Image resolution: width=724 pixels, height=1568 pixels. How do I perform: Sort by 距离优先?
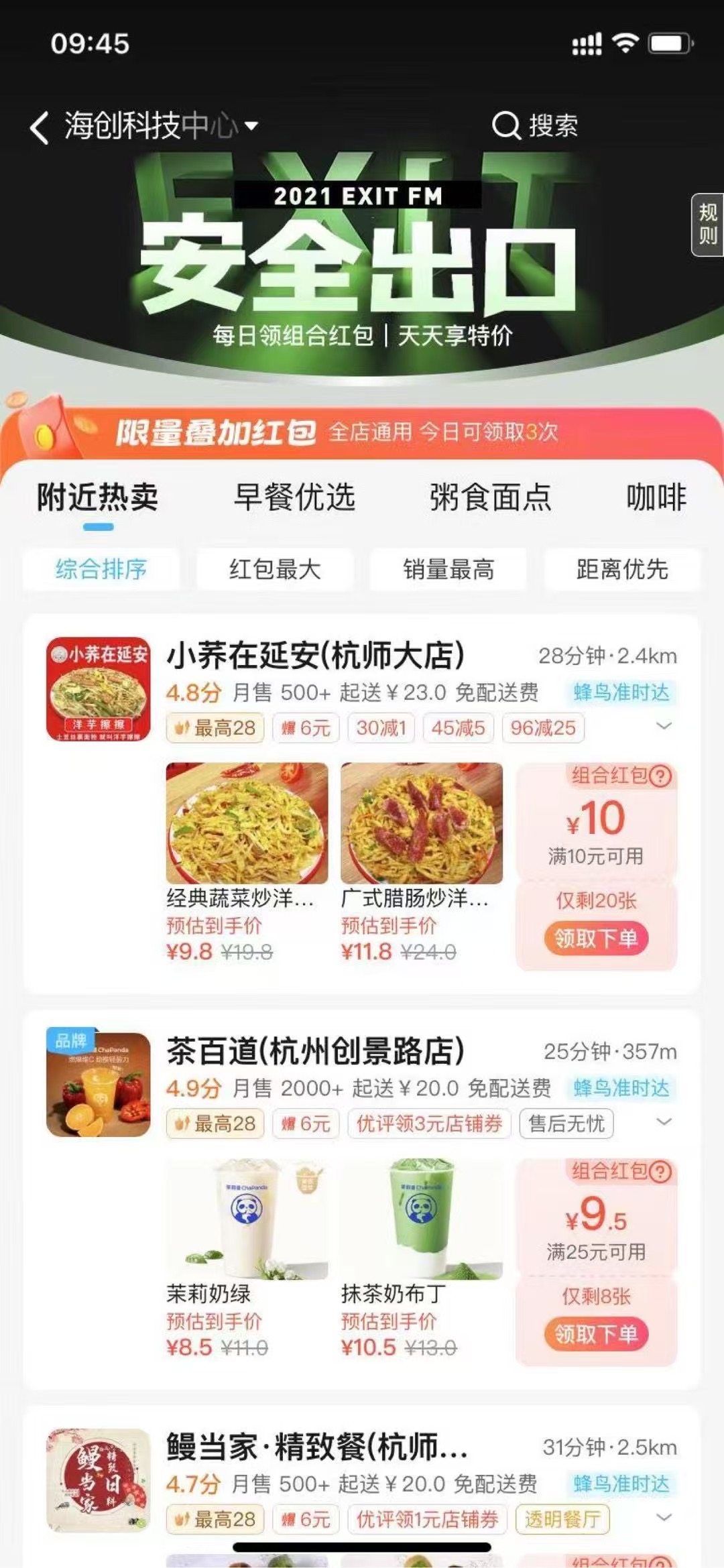(622, 569)
